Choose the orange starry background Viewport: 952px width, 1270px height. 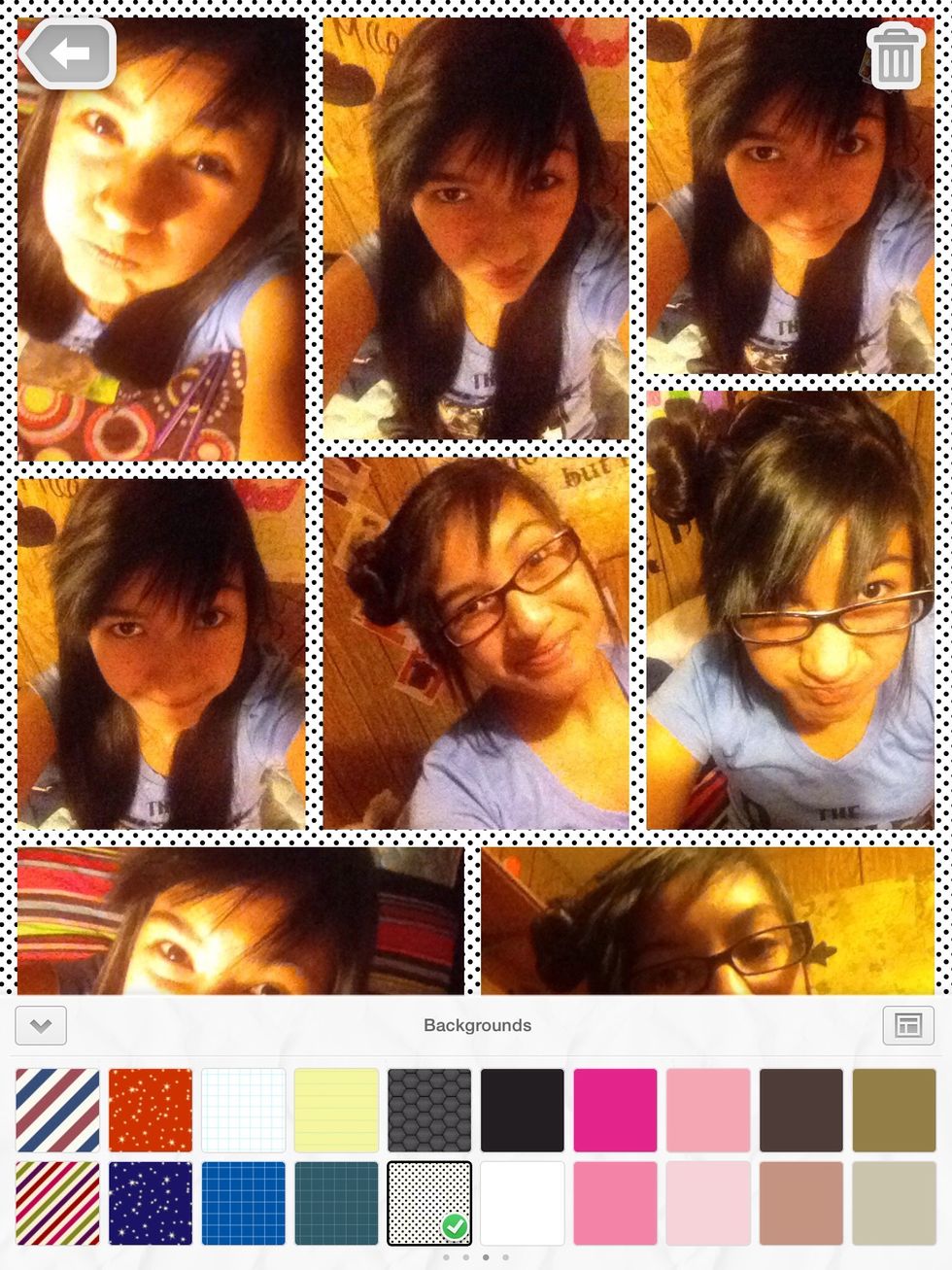point(151,1110)
